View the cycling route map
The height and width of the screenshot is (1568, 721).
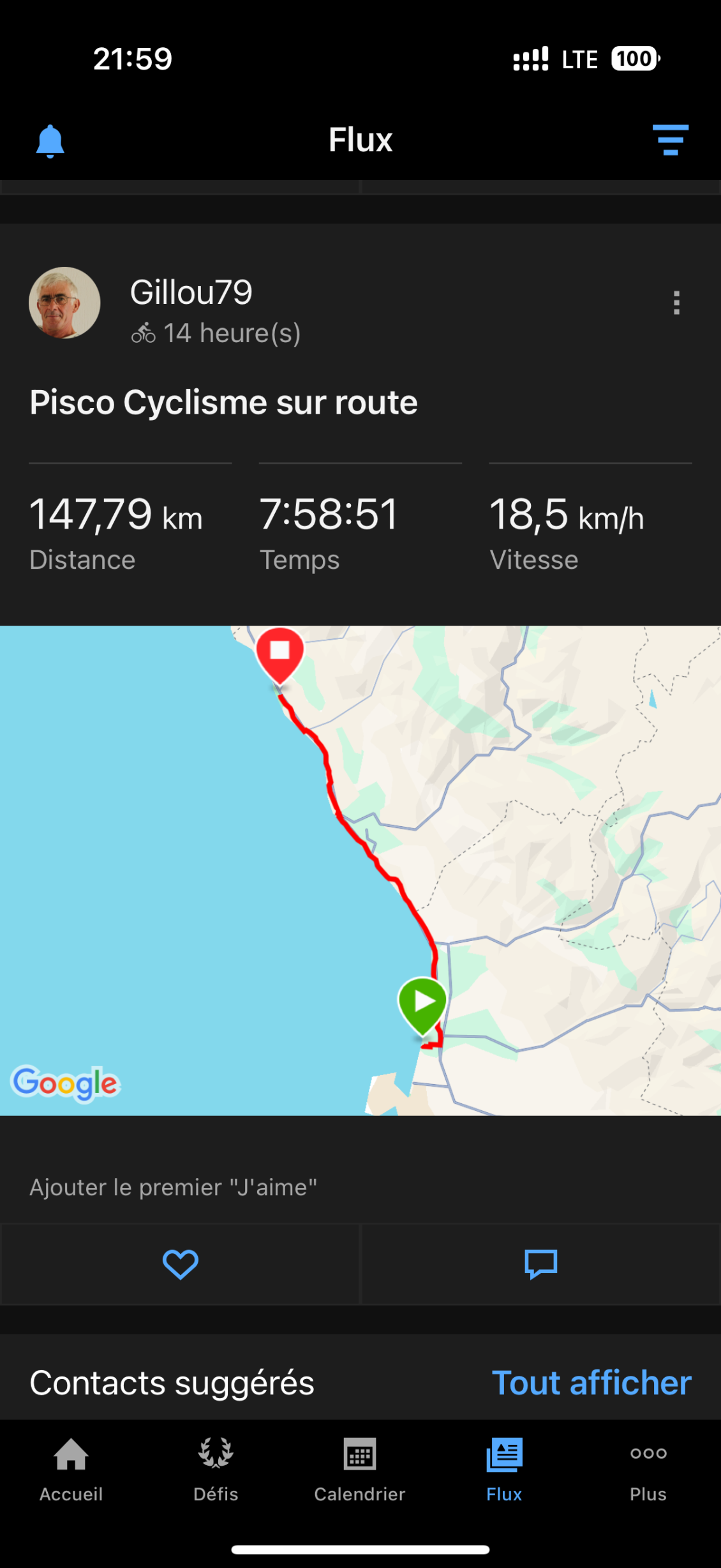tap(360, 870)
